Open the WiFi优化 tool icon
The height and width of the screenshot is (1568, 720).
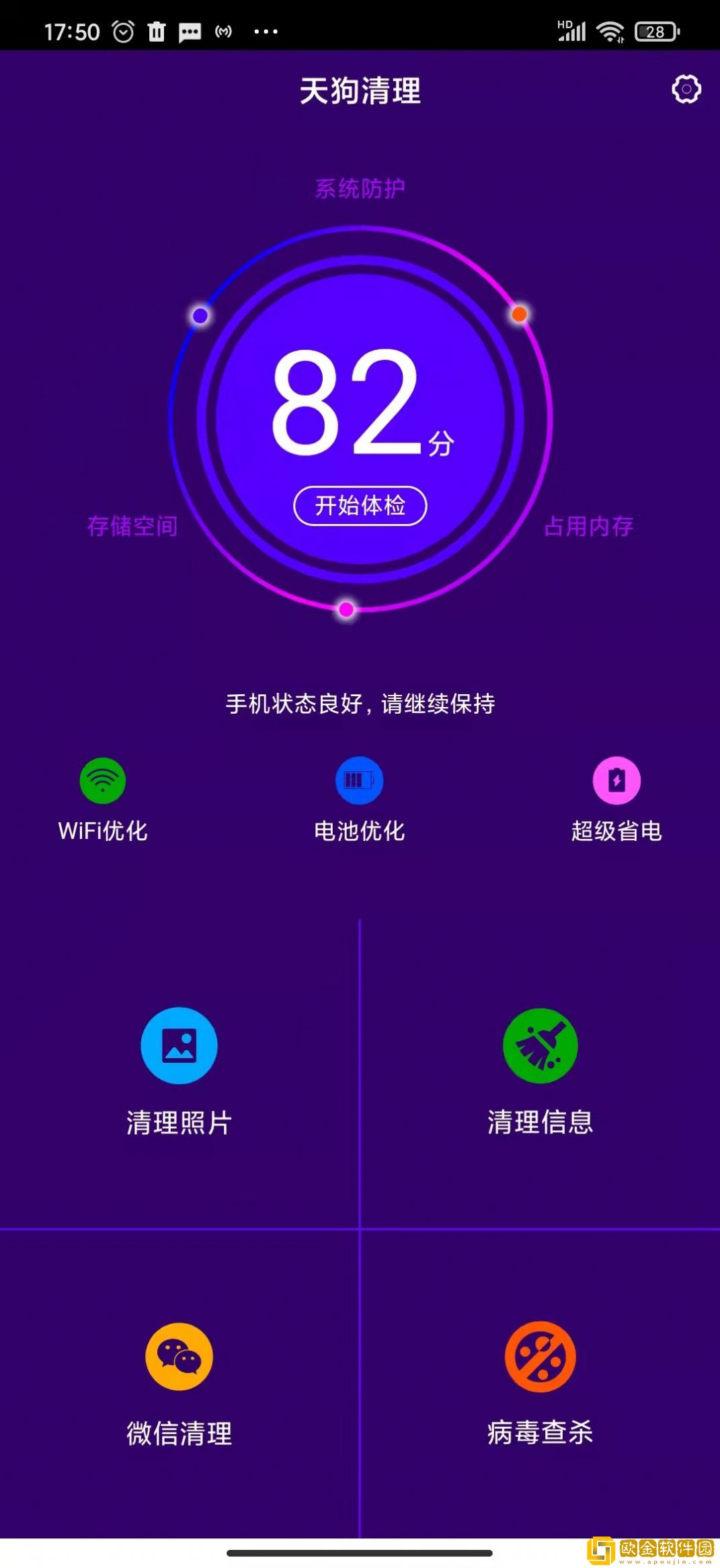pos(102,780)
